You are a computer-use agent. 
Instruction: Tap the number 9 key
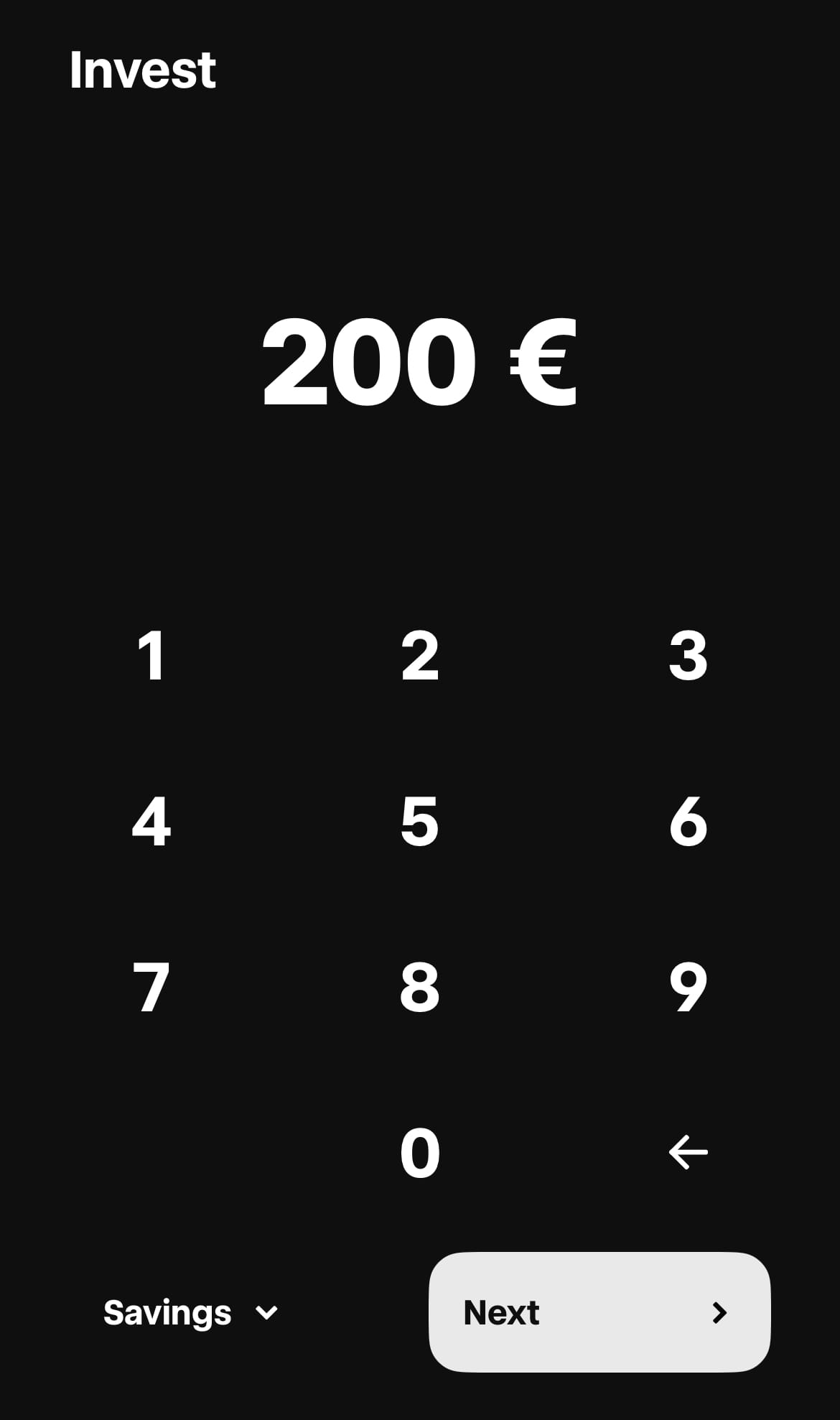[688, 987]
